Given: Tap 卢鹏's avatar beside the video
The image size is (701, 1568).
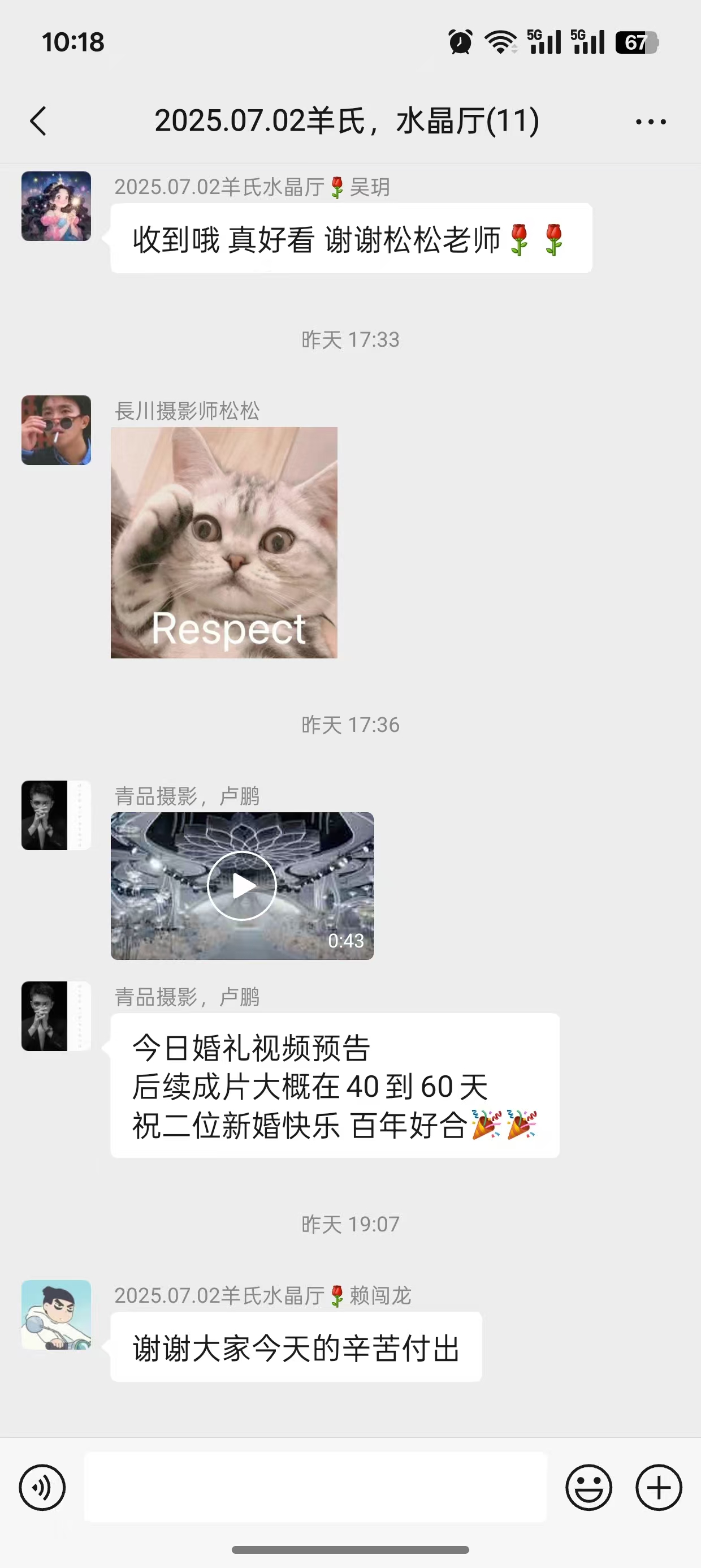Looking at the screenshot, I should (56, 816).
